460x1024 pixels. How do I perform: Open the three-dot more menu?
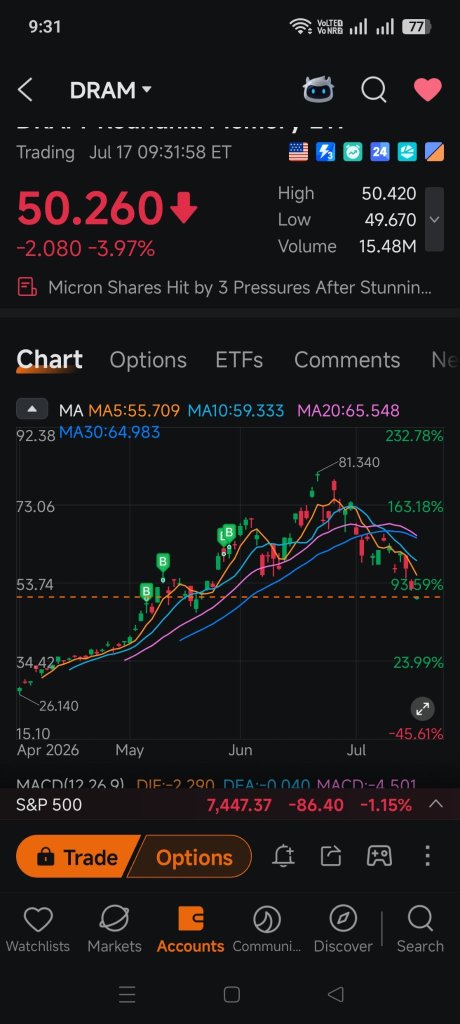click(427, 856)
